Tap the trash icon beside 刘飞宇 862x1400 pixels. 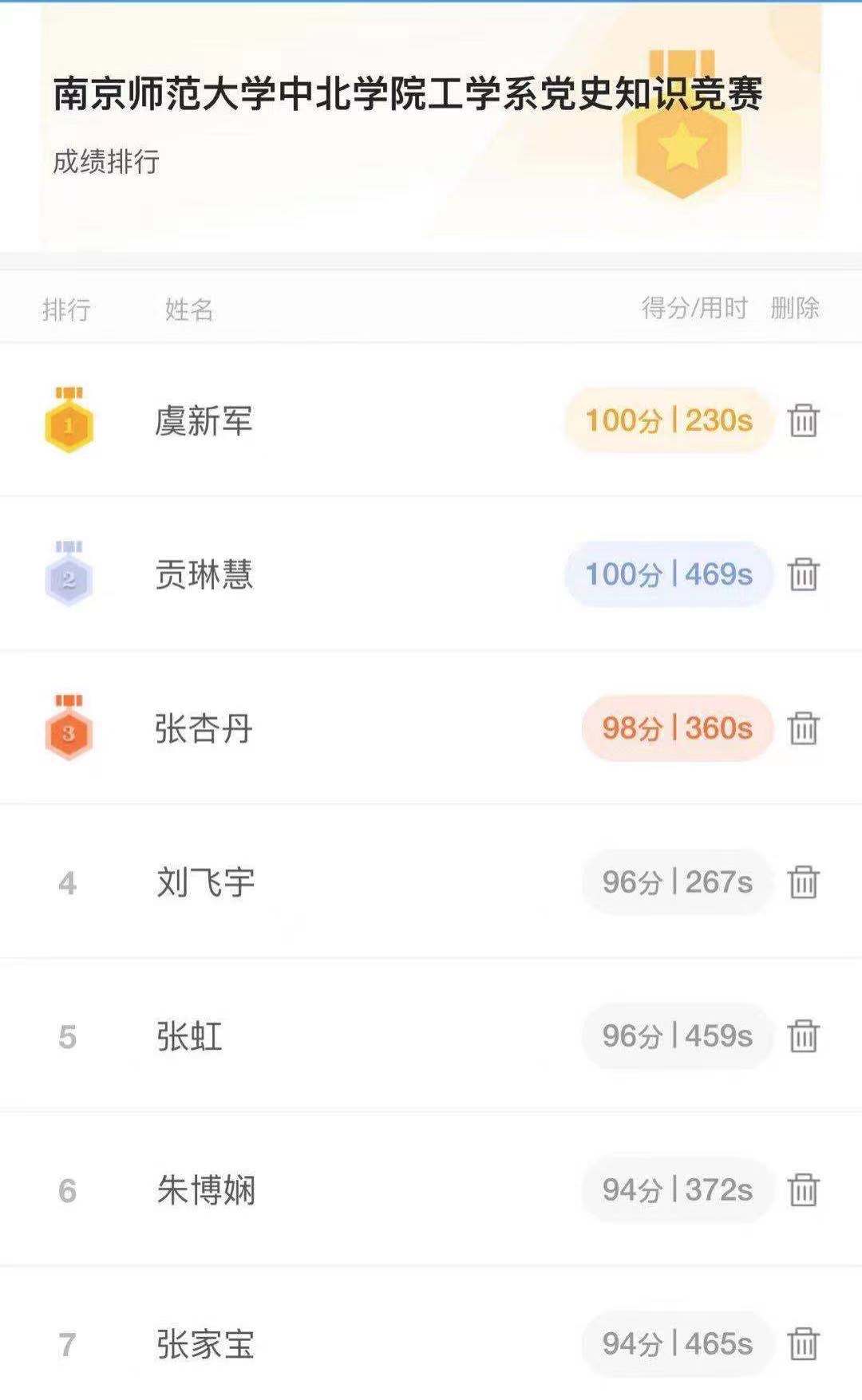(x=803, y=882)
